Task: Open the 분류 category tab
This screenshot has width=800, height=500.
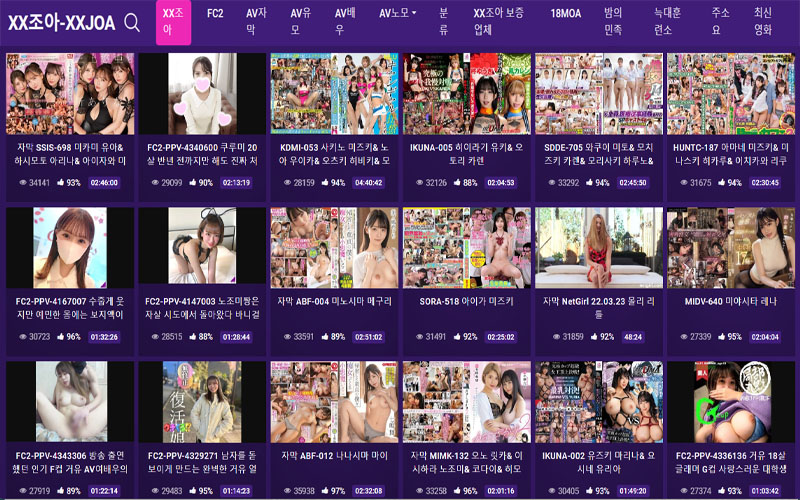Action: (443, 22)
